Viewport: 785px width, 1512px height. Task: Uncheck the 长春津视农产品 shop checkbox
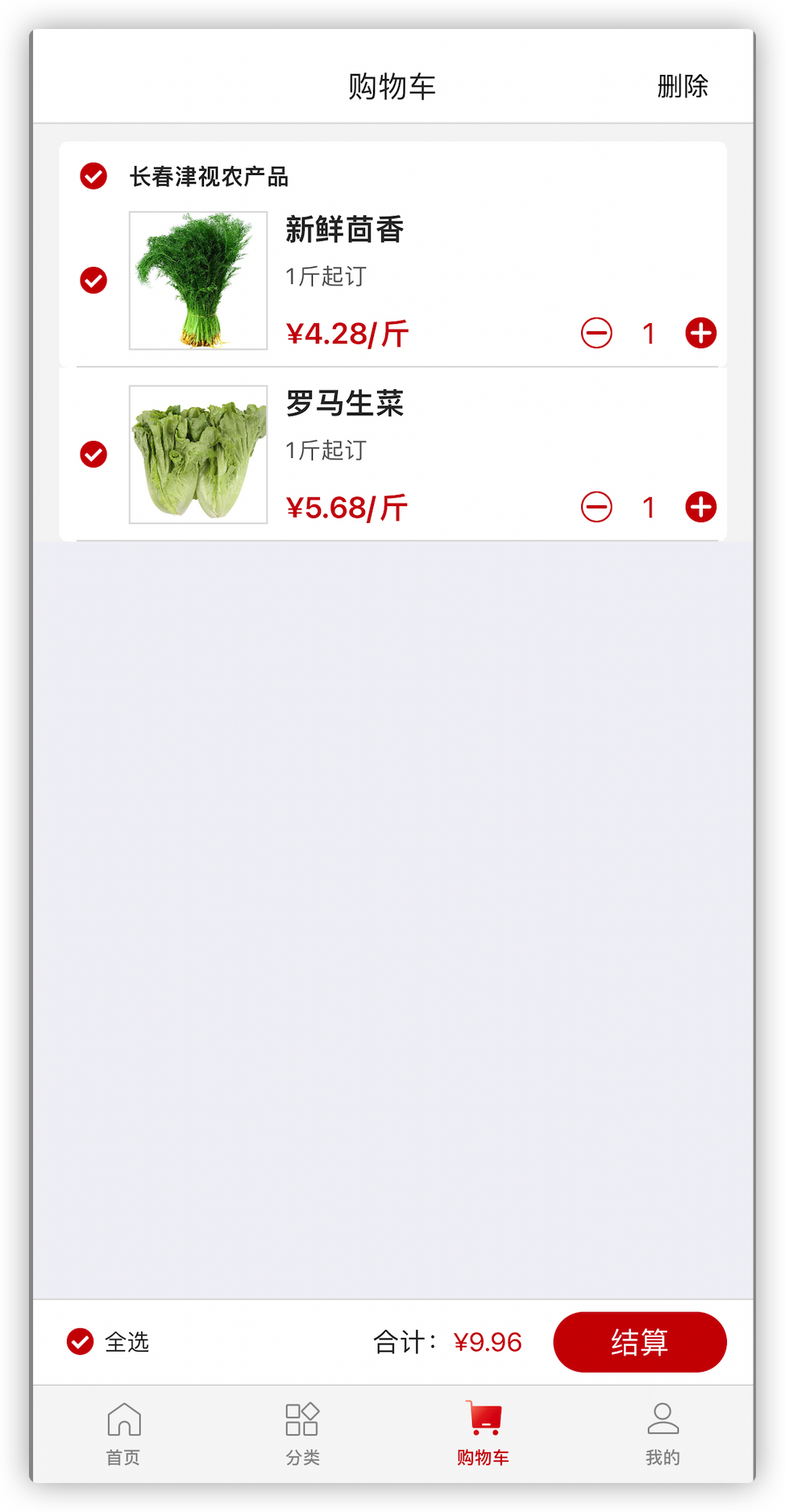pos(93,176)
